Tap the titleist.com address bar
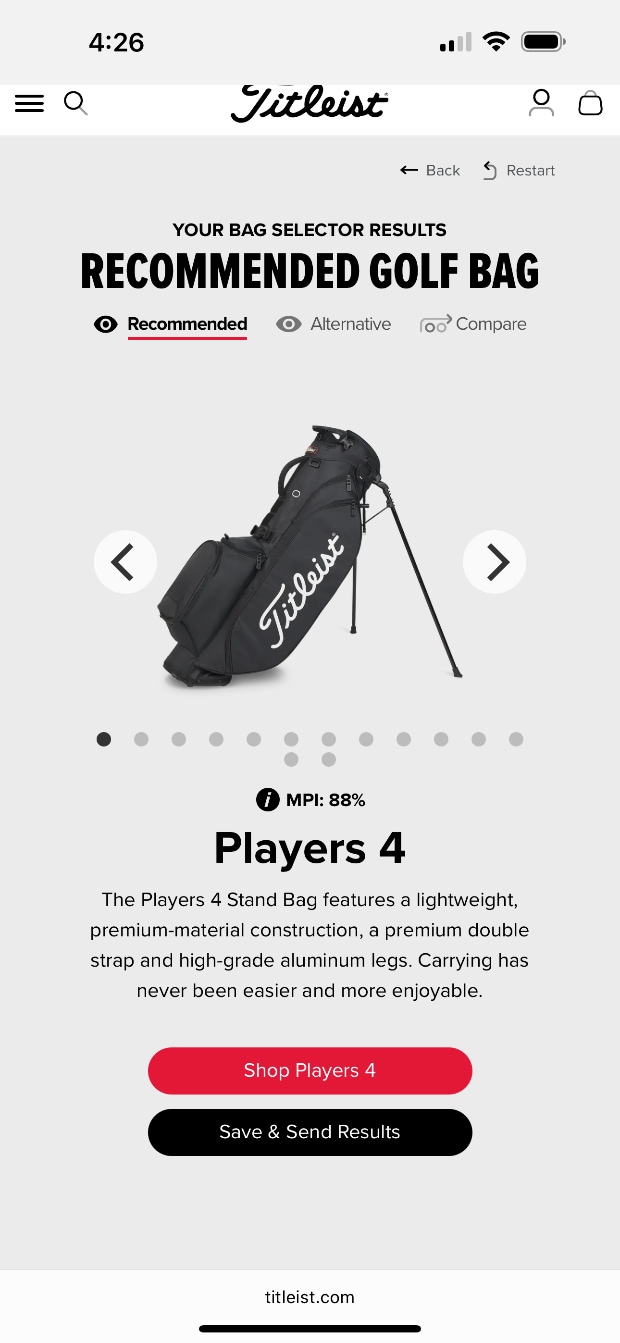The width and height of the screenshot is (620, 1343). pyautogui.click(x=310, y=1297)
